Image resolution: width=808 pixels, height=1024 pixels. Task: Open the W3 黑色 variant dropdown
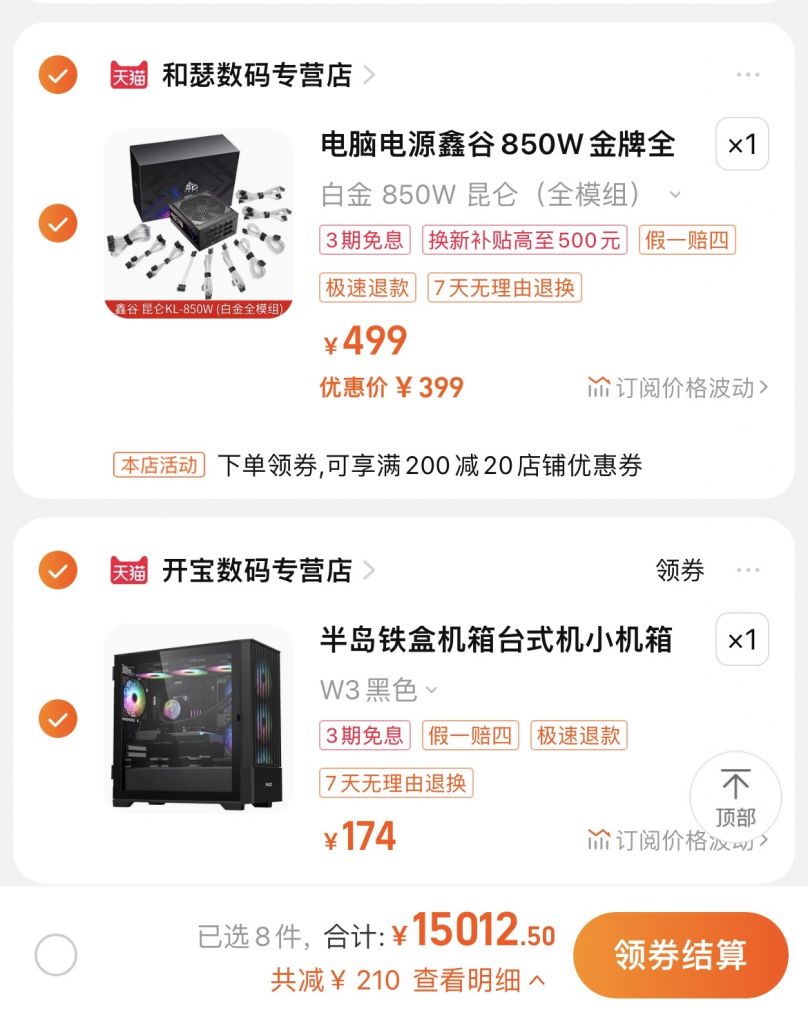tap(432, 688)
